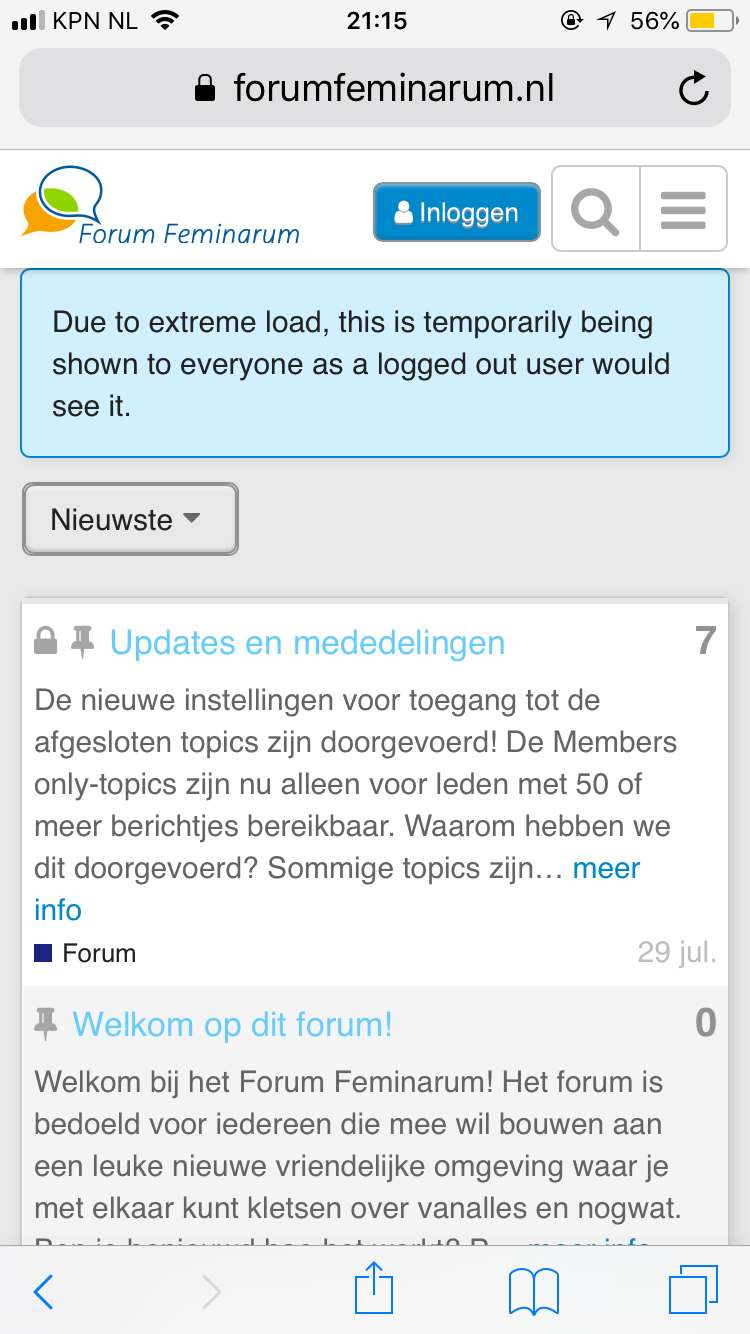Open the topic Welkom op dit forum!
This screenshot has width=750, height=1334.
click(232, 1024)
